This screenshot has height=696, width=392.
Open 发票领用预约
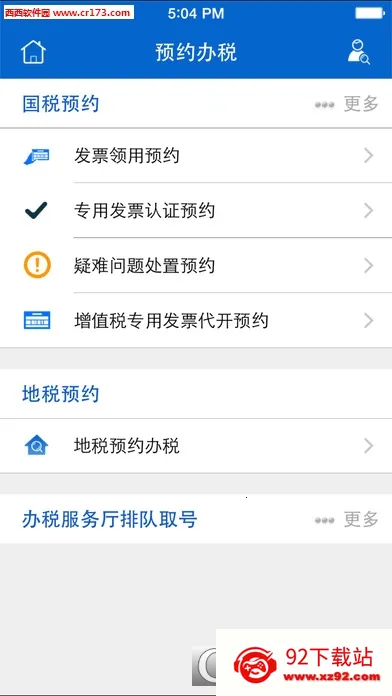[196, 156]
